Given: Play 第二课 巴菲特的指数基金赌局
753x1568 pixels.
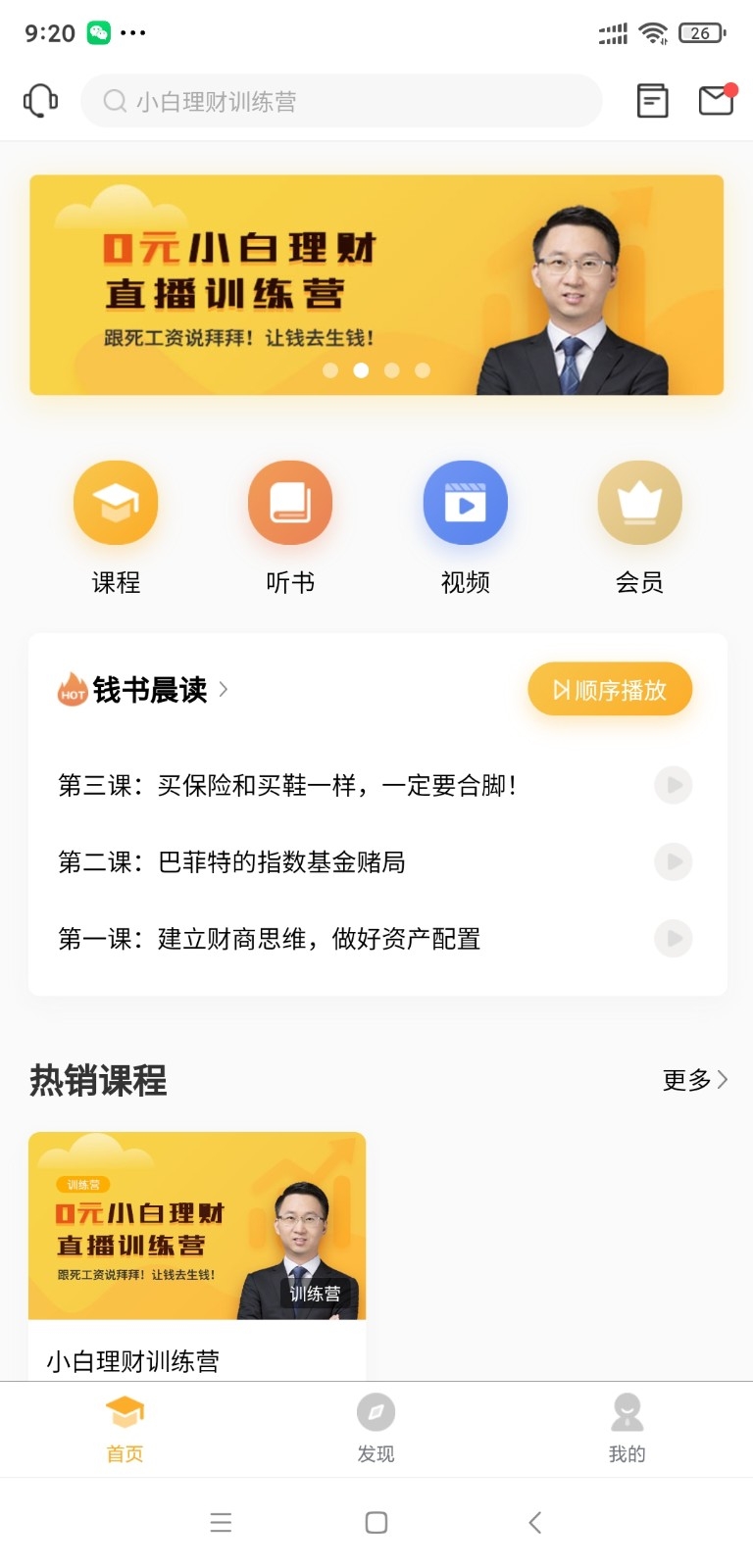Looking at the screenshot, I should pos(674,861).
